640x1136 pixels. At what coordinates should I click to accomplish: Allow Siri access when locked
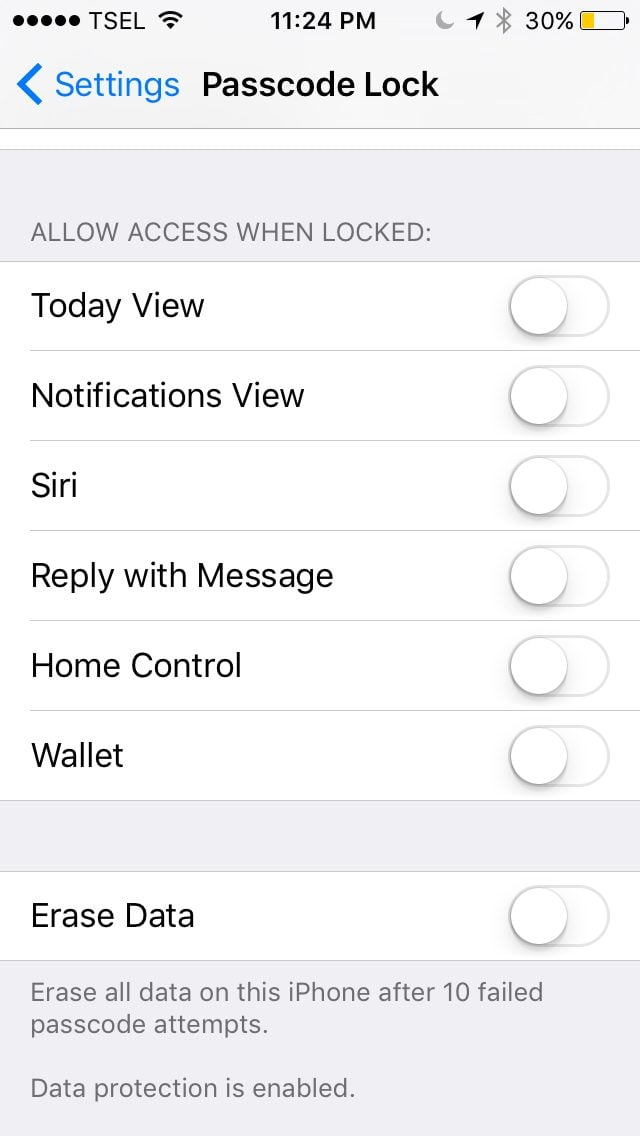[559, 485]
